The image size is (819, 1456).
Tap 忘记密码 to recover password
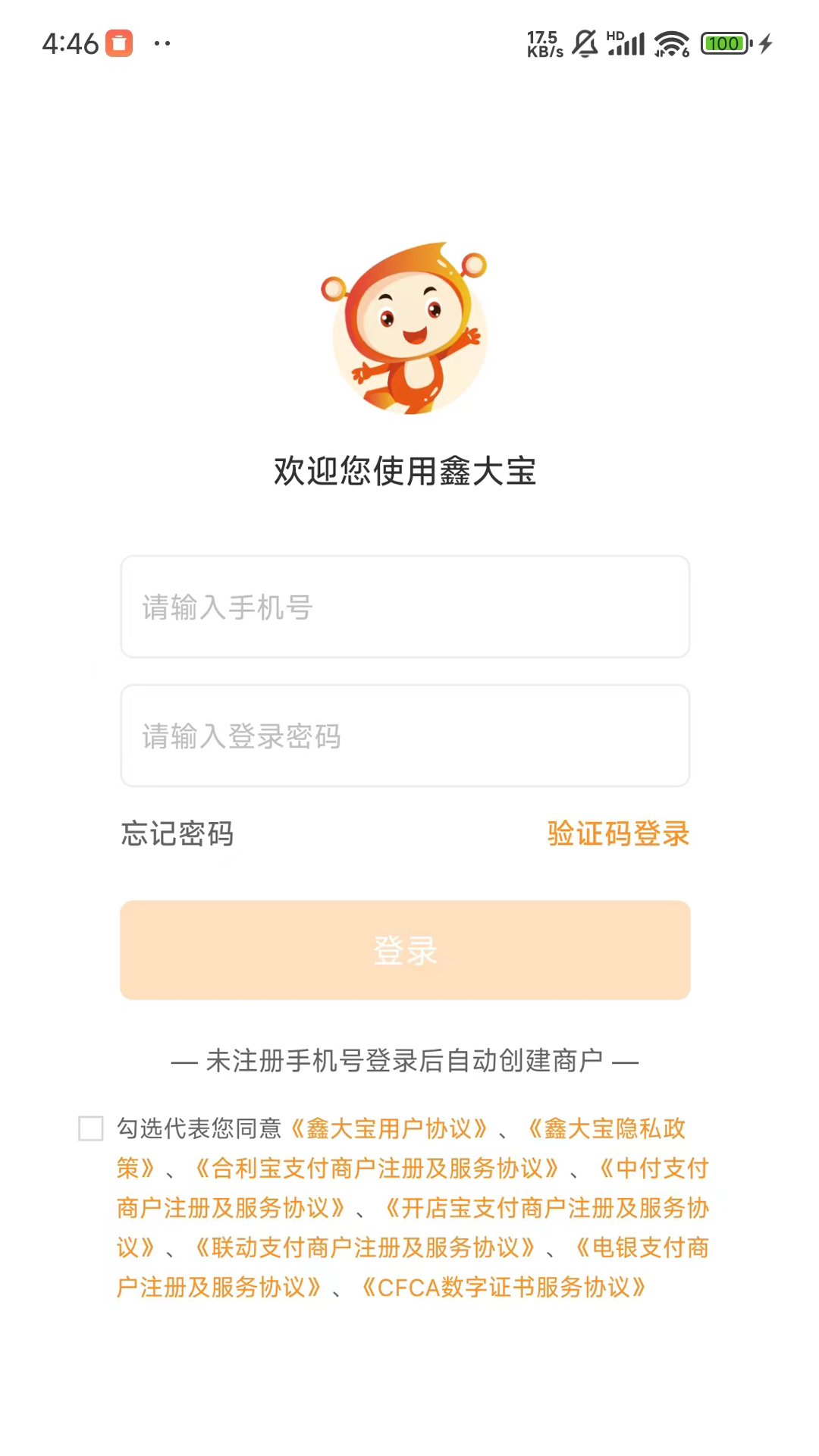click(x=177, y=834)
